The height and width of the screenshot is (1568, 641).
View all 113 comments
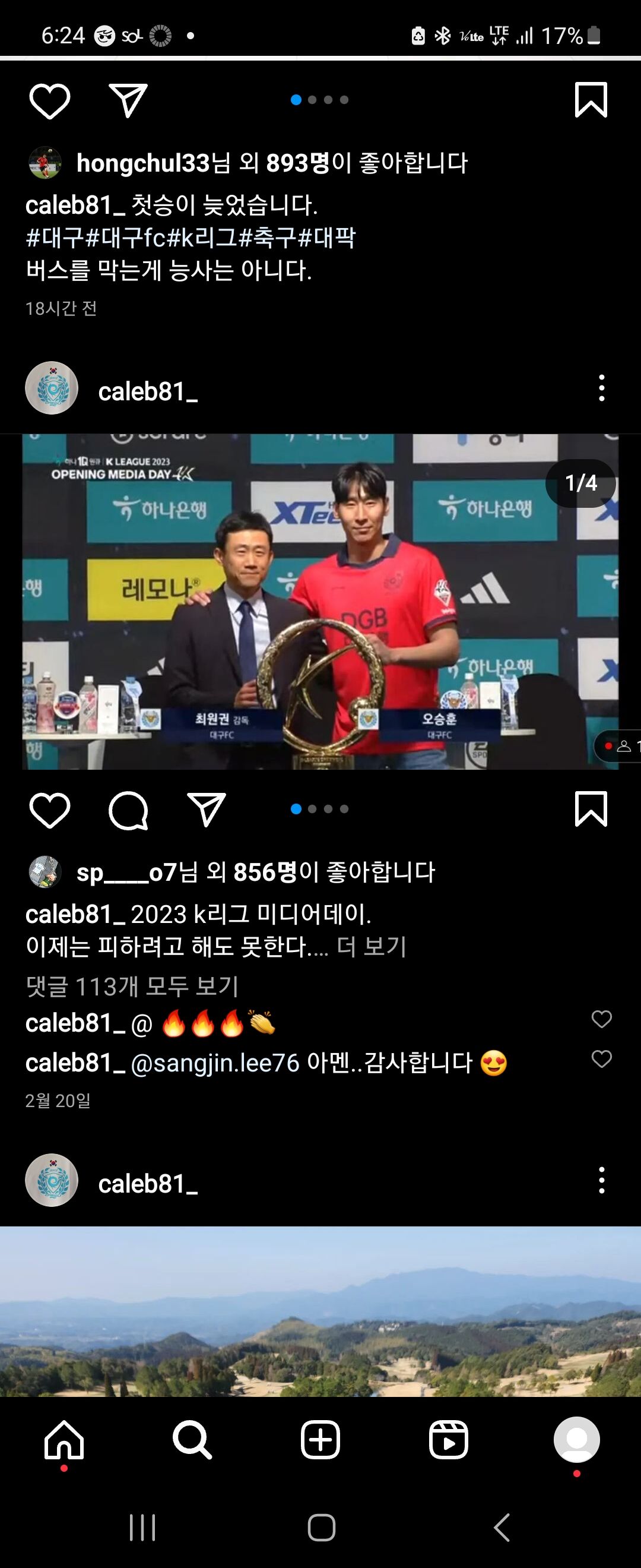pos(132,986)
